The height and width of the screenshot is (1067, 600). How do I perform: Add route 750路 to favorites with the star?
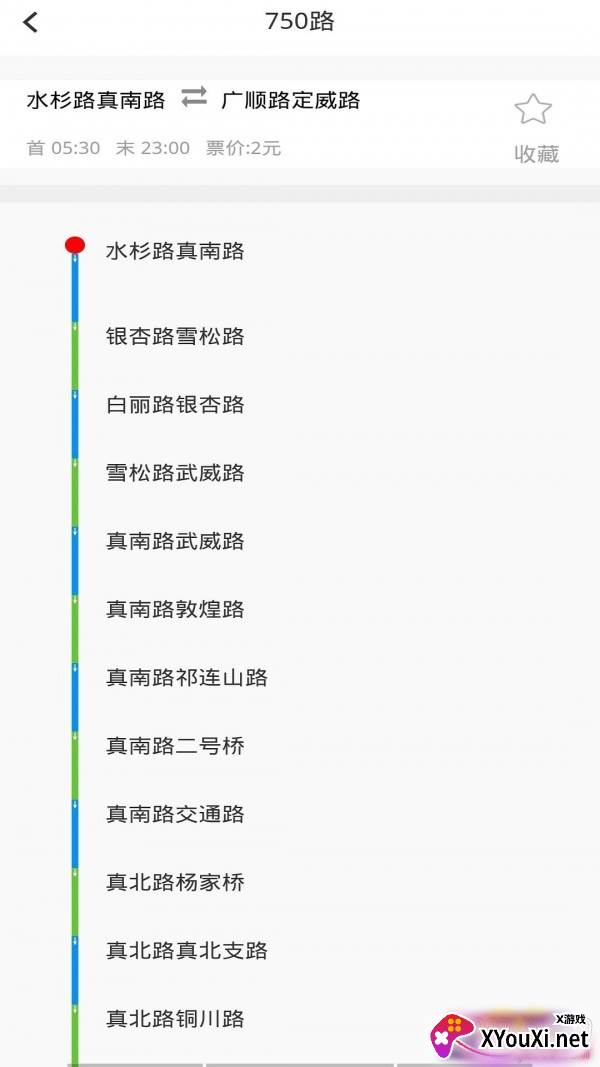[x=534, y=110]
